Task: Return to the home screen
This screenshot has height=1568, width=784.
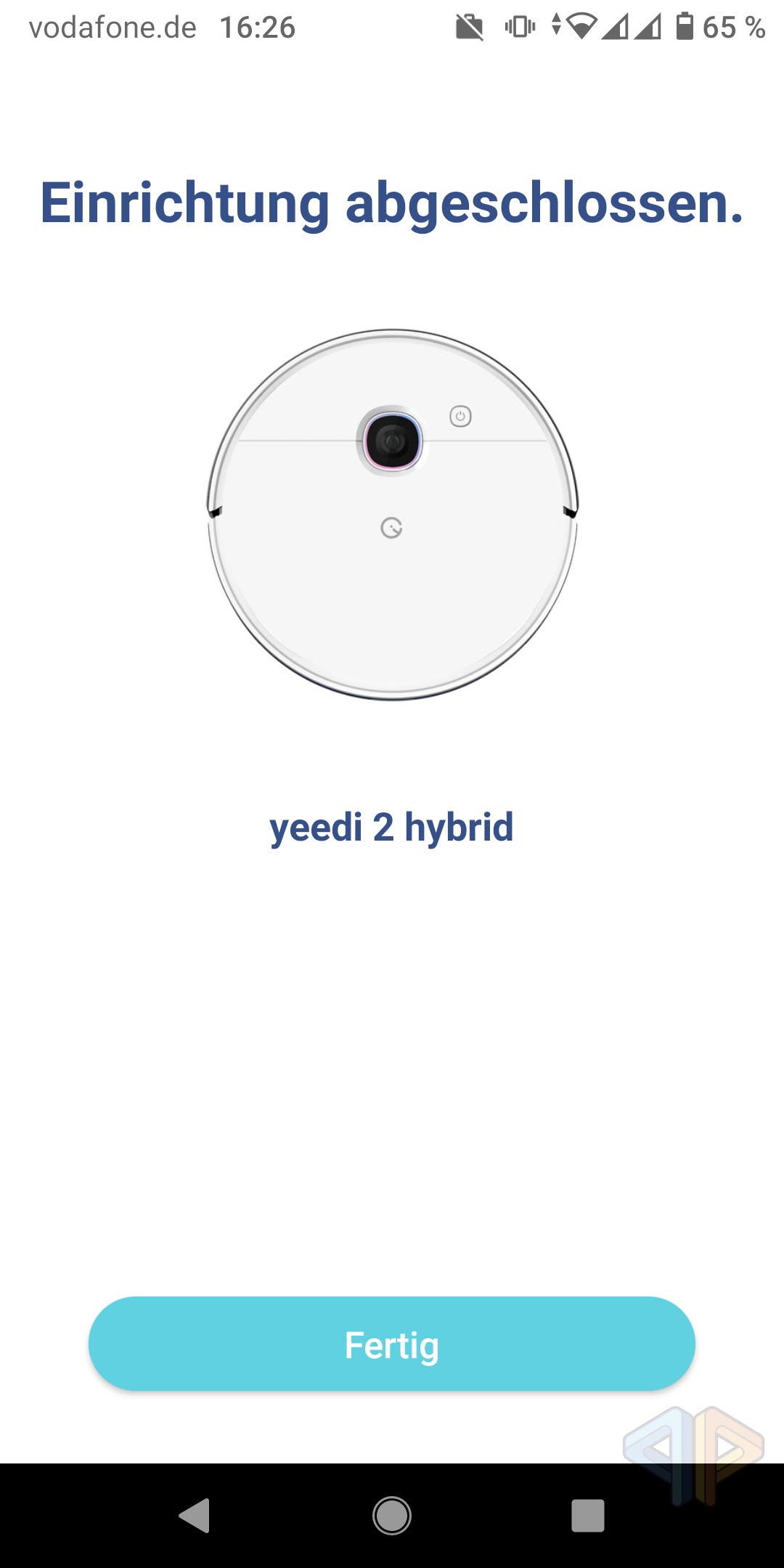Action: 392,1516
